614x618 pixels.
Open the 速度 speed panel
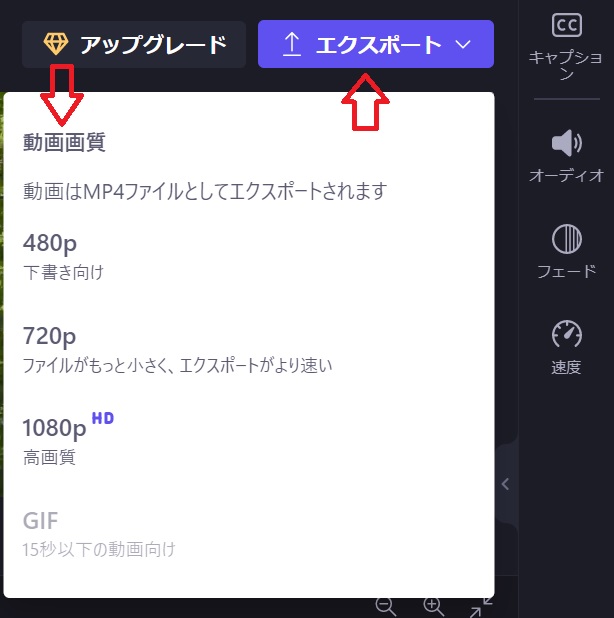pyautogui.click(x=566, y=346)
